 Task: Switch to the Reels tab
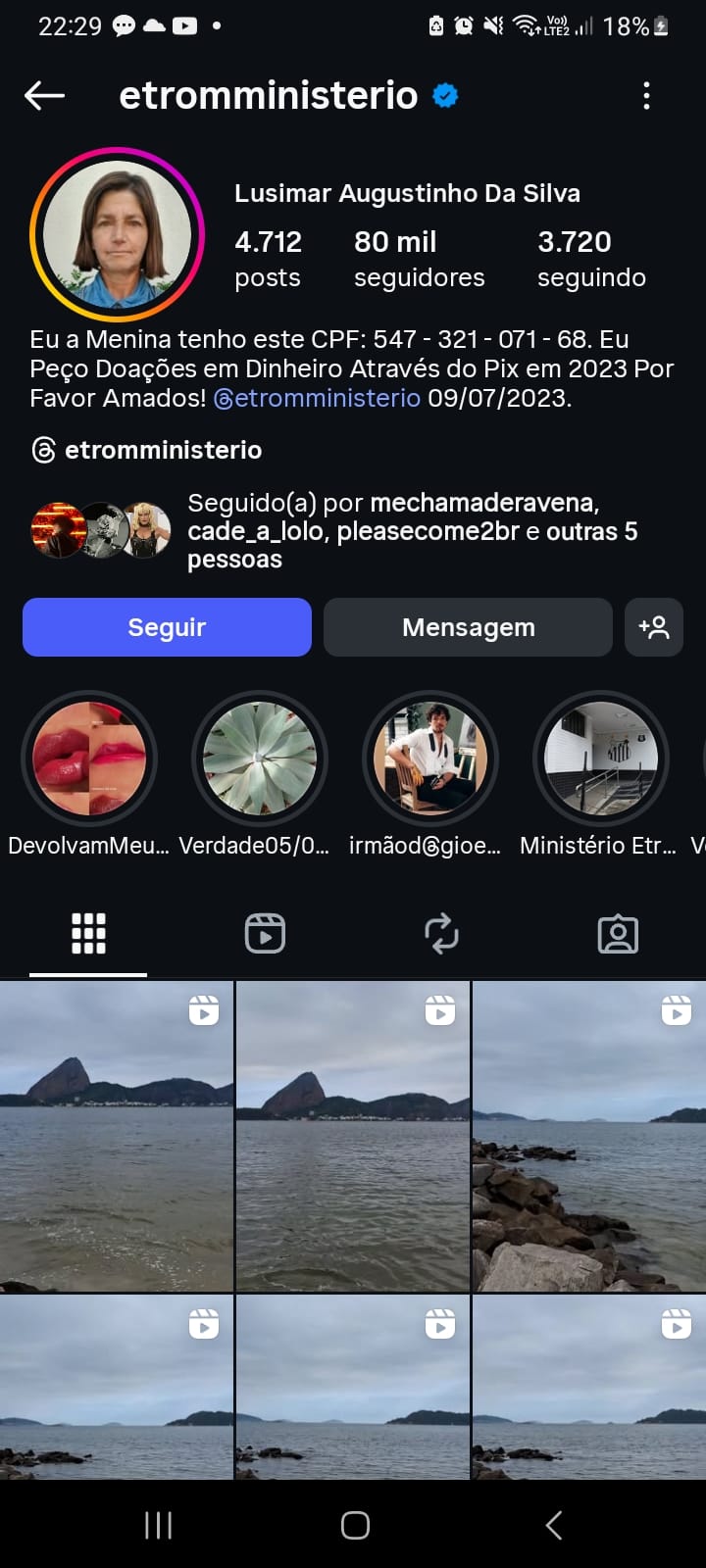click(x=265, y=933)
